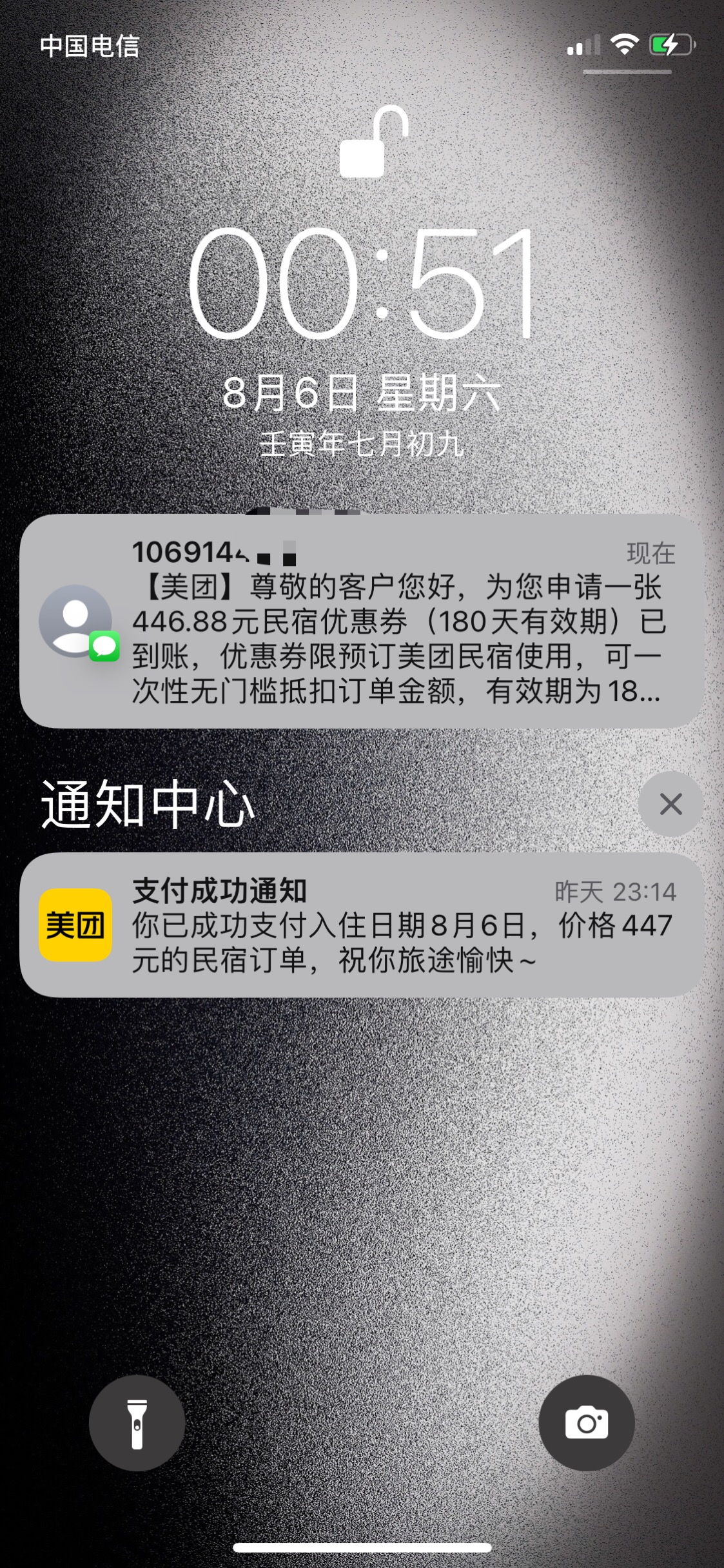724x1568 pixels.
Task: Turn on the flashlight
Action: pyautogui.click(x=137, y=1423)
